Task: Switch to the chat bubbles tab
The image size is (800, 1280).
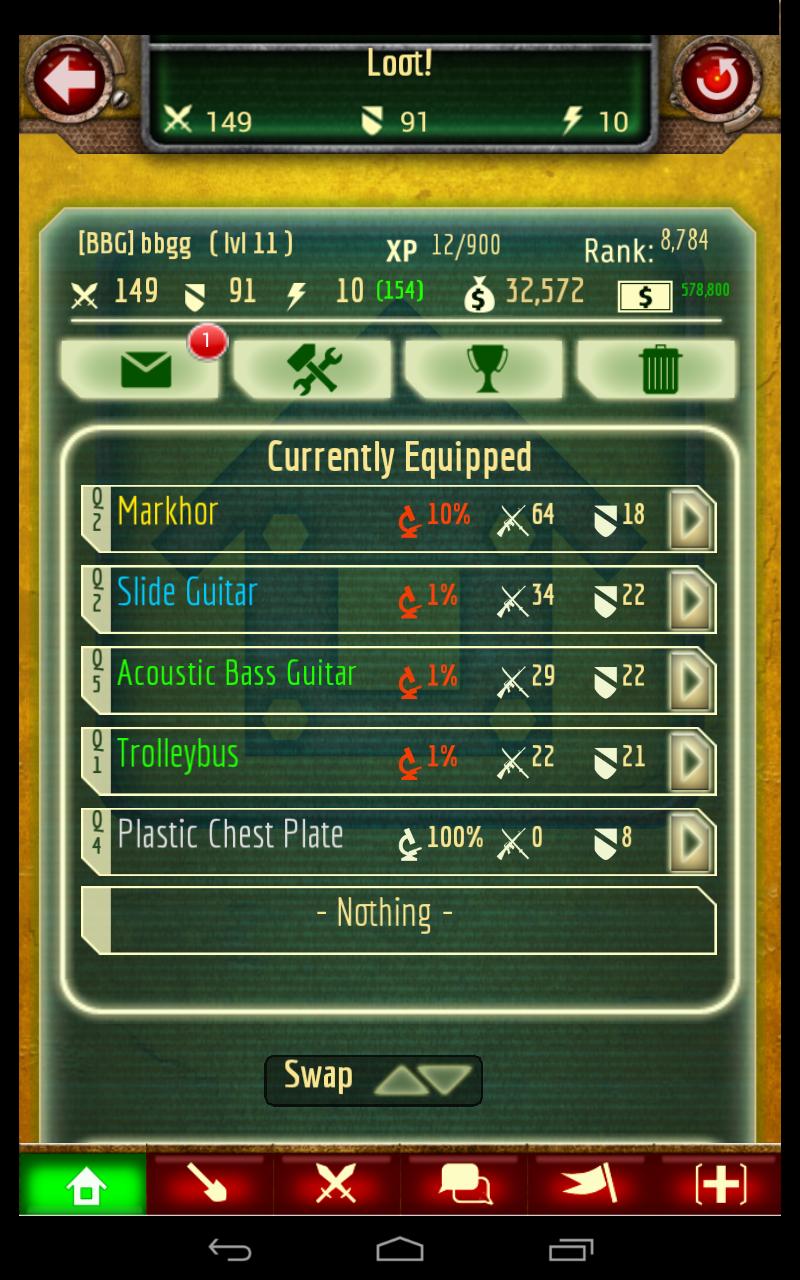Action: click(x=465, y=1185)
